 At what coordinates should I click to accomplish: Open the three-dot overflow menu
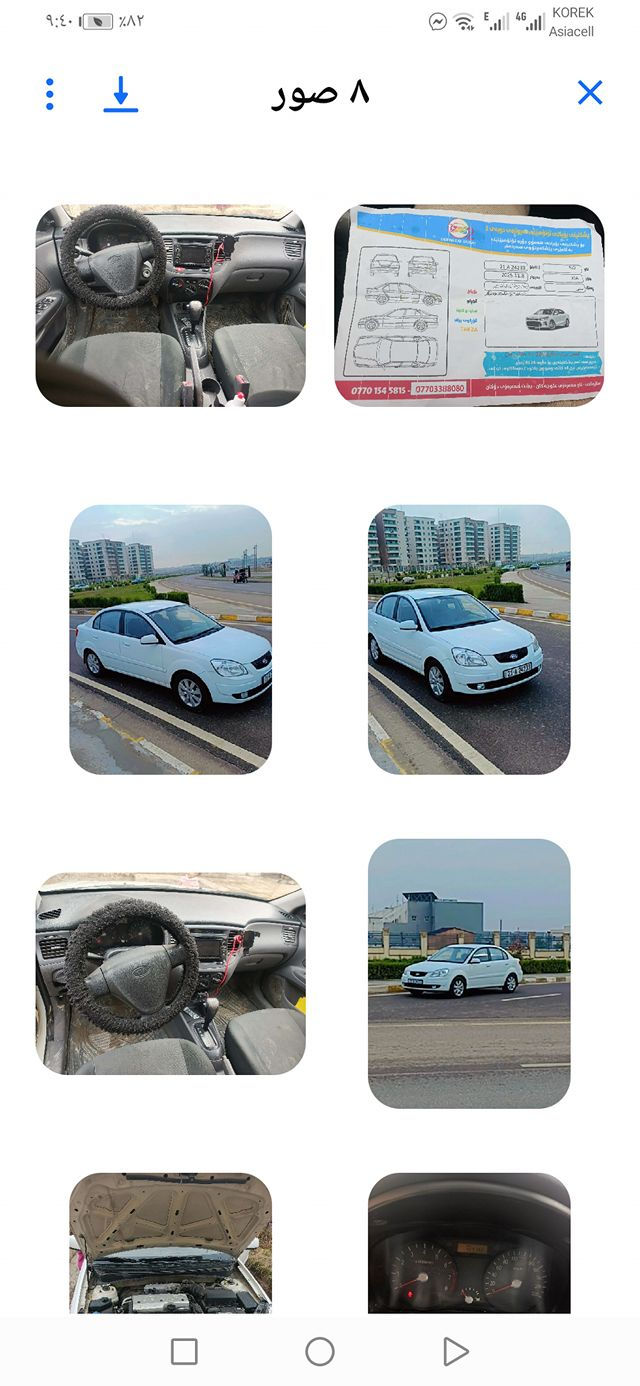(x=50, y=94)
